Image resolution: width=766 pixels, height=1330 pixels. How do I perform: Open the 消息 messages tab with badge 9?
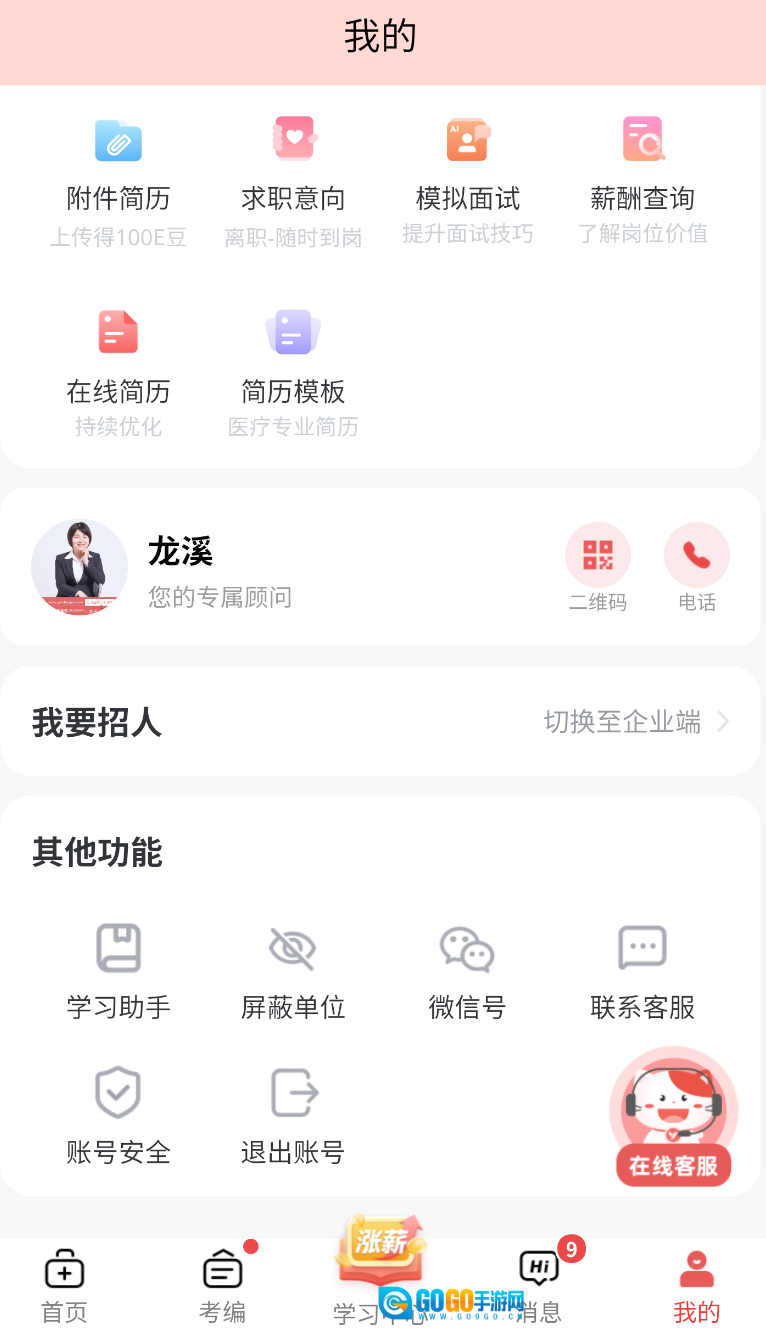(538, 1283)
